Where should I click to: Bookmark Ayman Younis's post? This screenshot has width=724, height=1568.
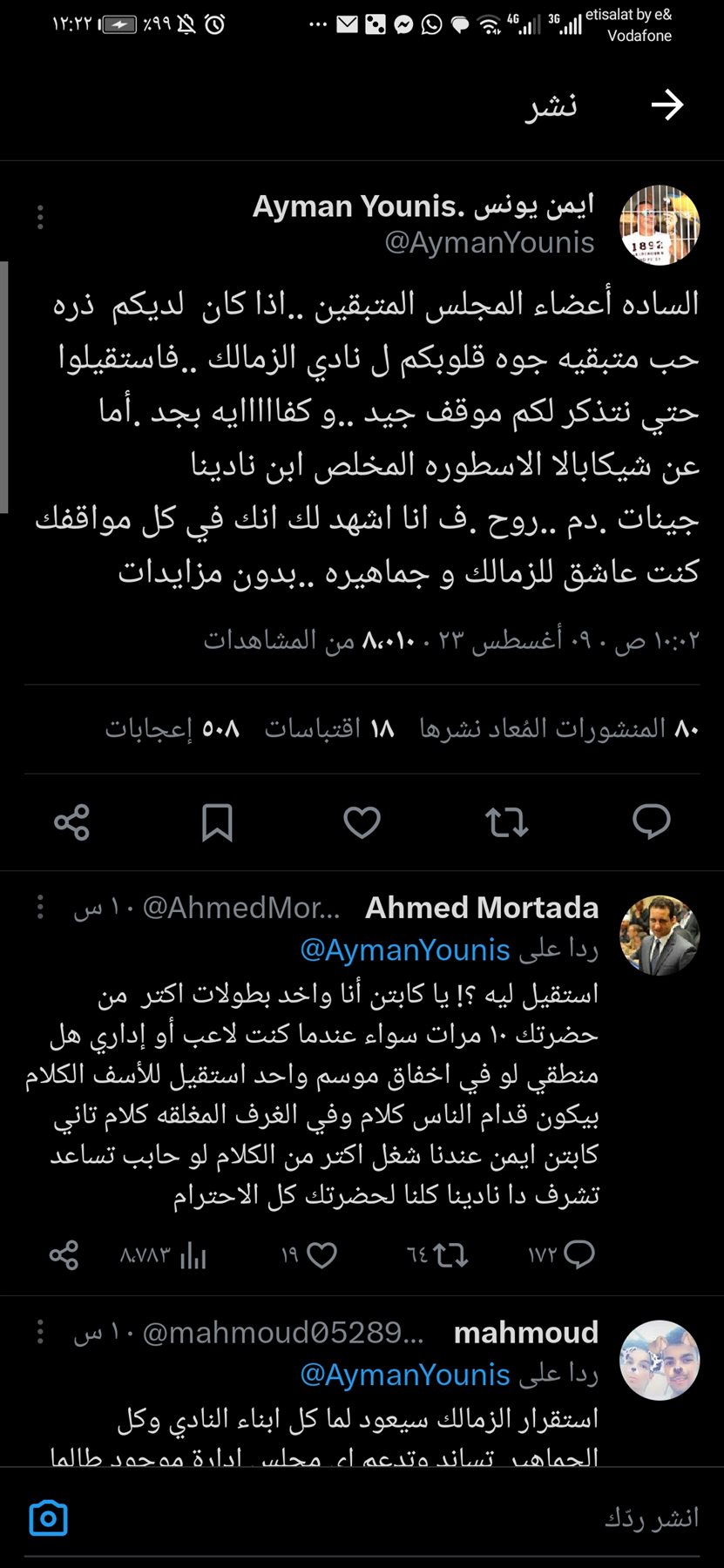pos(217,821)
